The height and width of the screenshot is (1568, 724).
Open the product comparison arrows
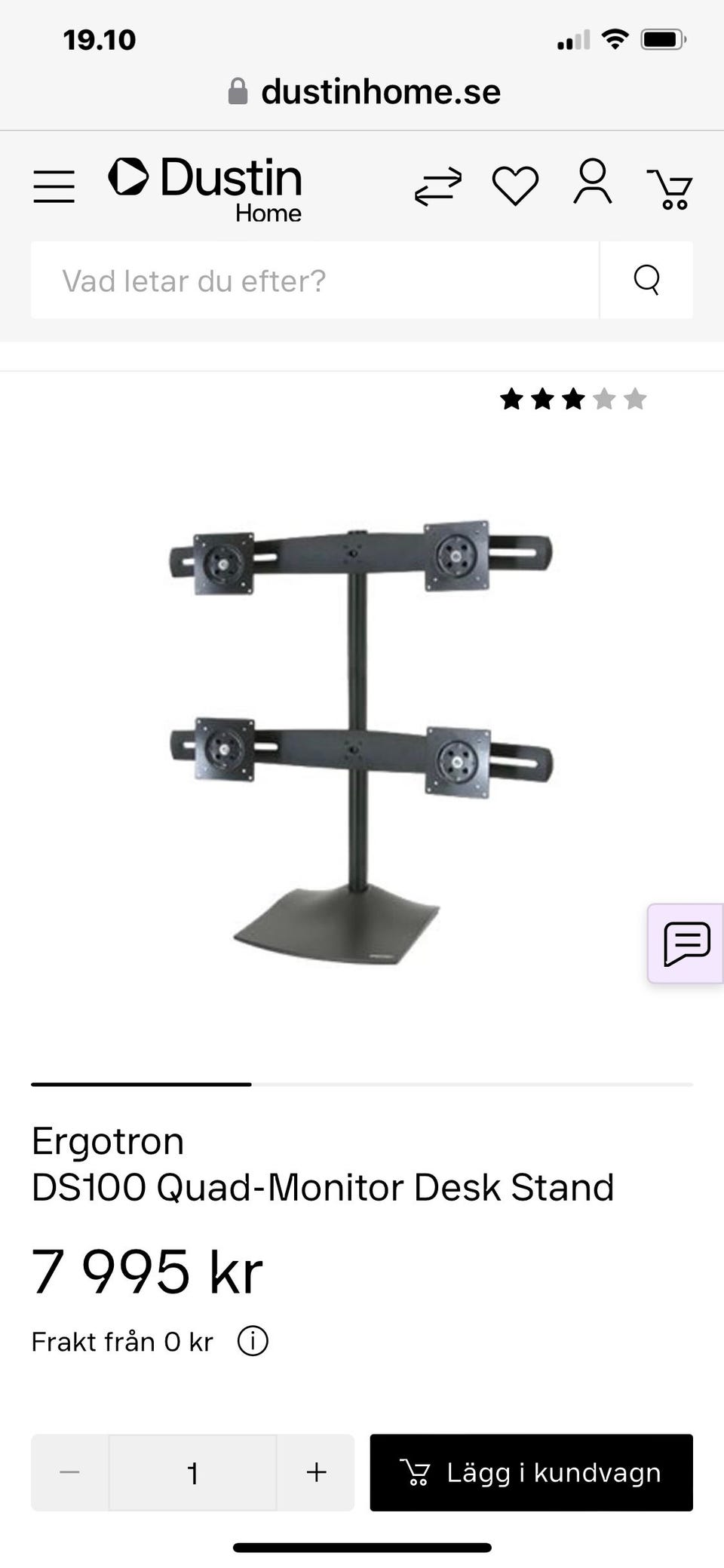438,186
